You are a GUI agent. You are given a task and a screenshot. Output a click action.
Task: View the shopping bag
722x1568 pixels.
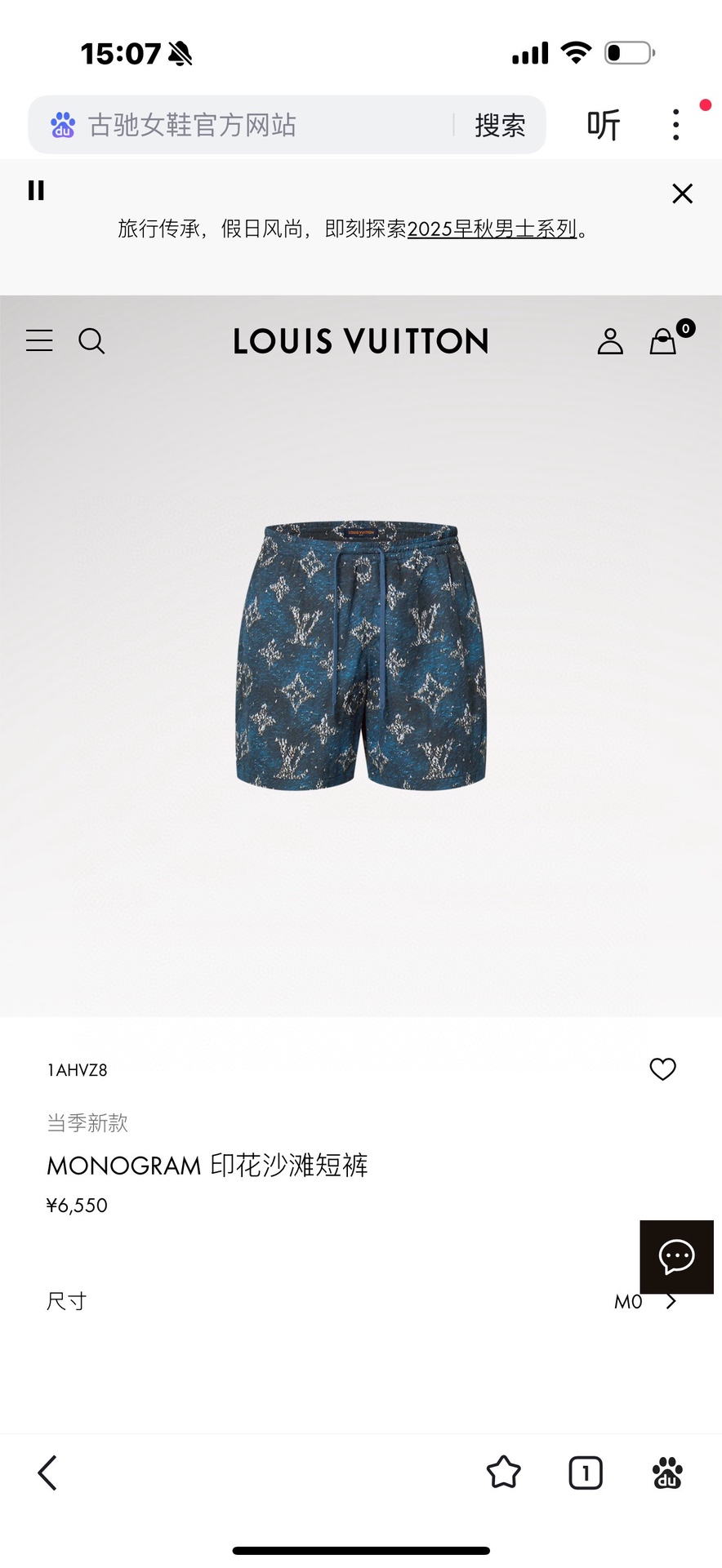coord(663,341)
